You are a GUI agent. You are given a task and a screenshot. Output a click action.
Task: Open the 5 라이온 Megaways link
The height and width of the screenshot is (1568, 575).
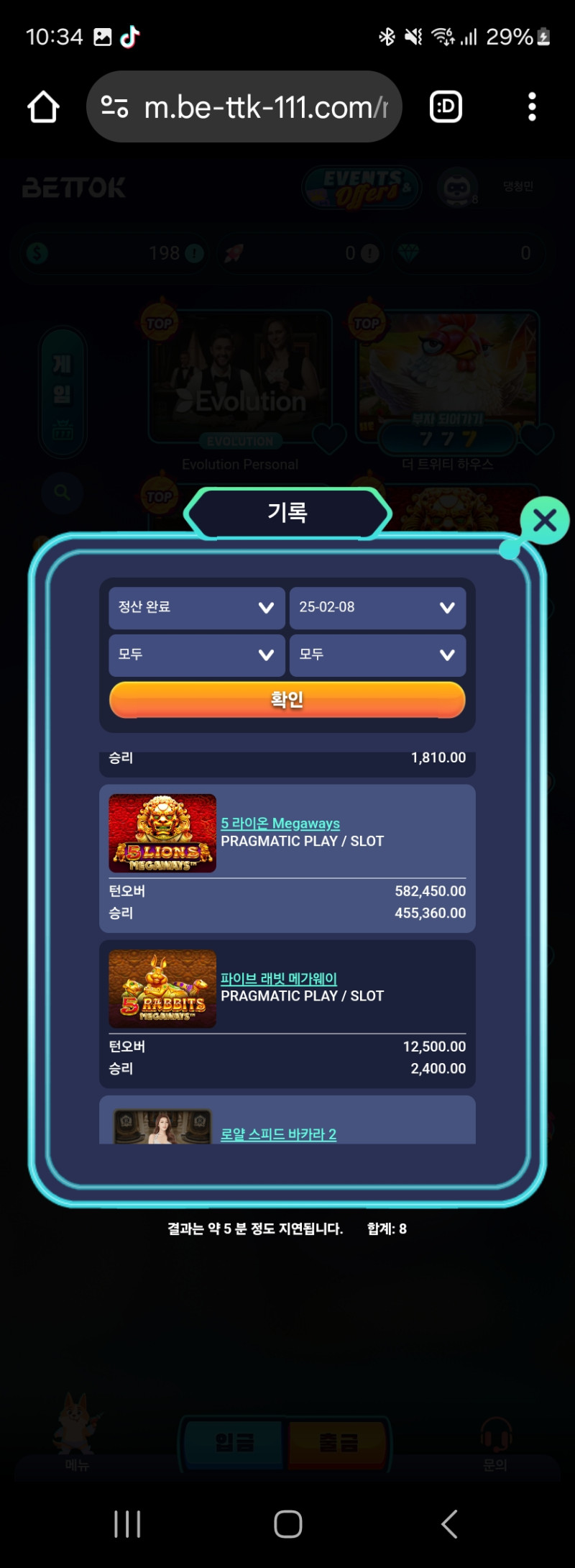click(280, 823)
